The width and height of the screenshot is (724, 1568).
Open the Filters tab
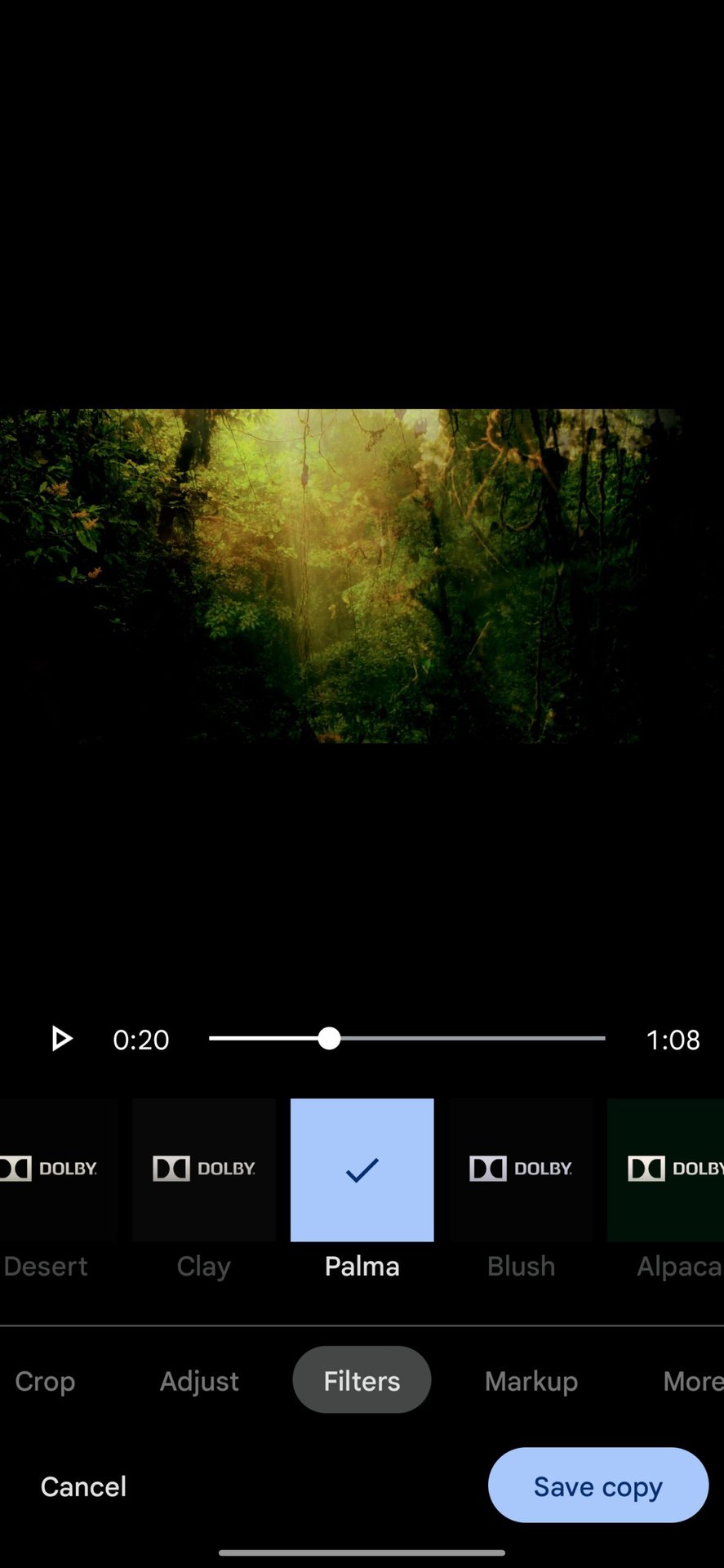coord(362,1381)
